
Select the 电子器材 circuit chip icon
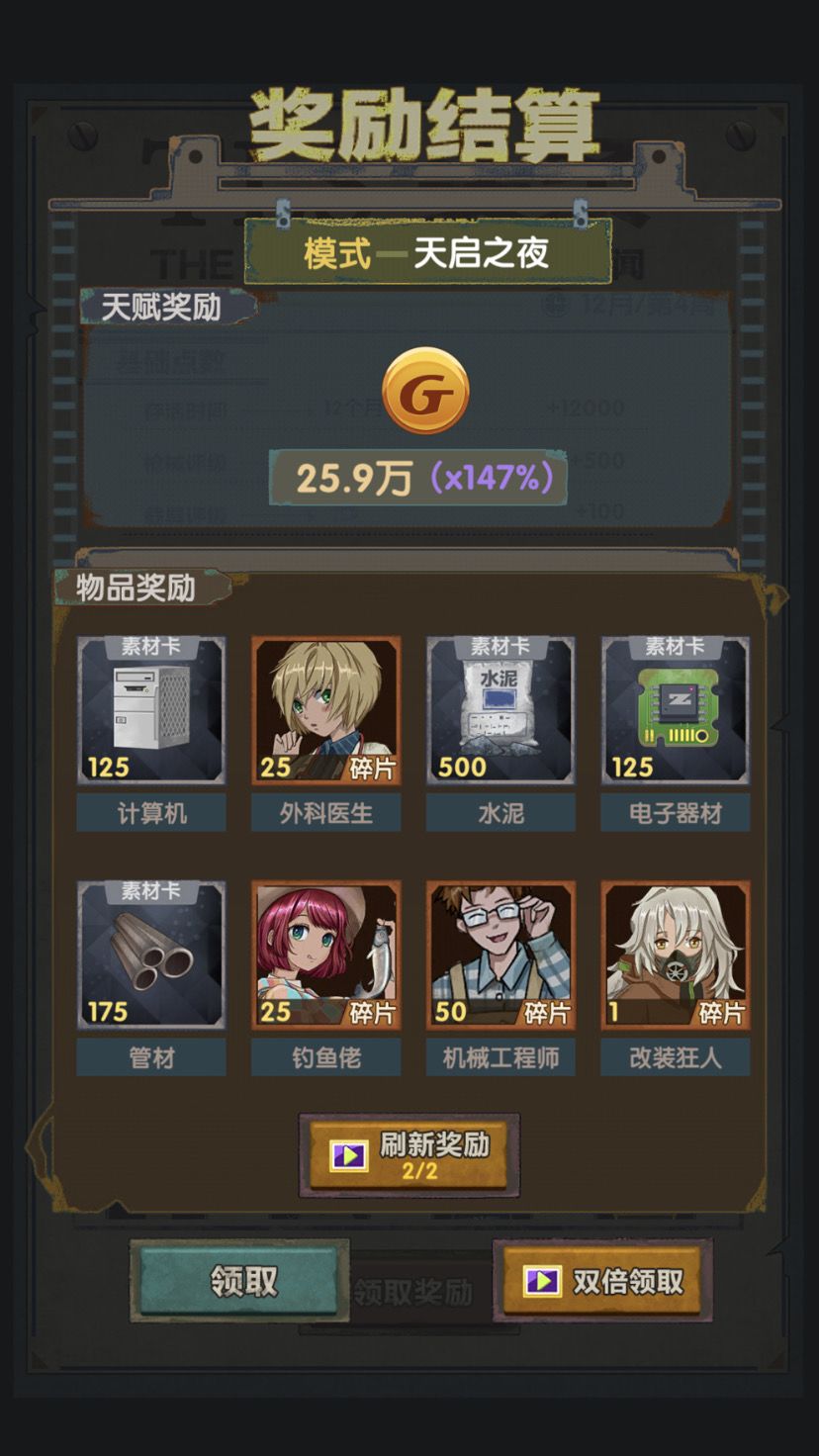(675, 710)
